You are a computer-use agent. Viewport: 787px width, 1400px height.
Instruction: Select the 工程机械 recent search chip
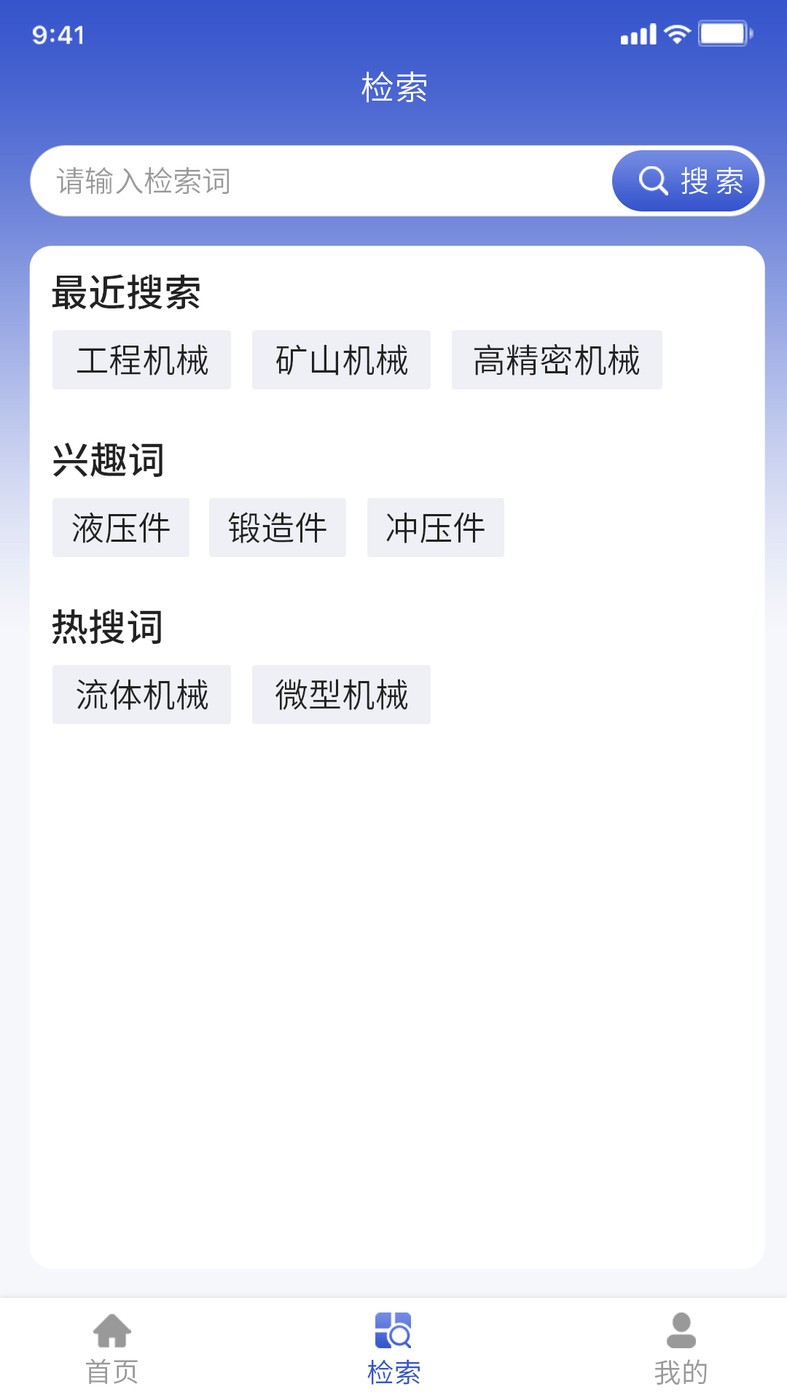(141, 360)
